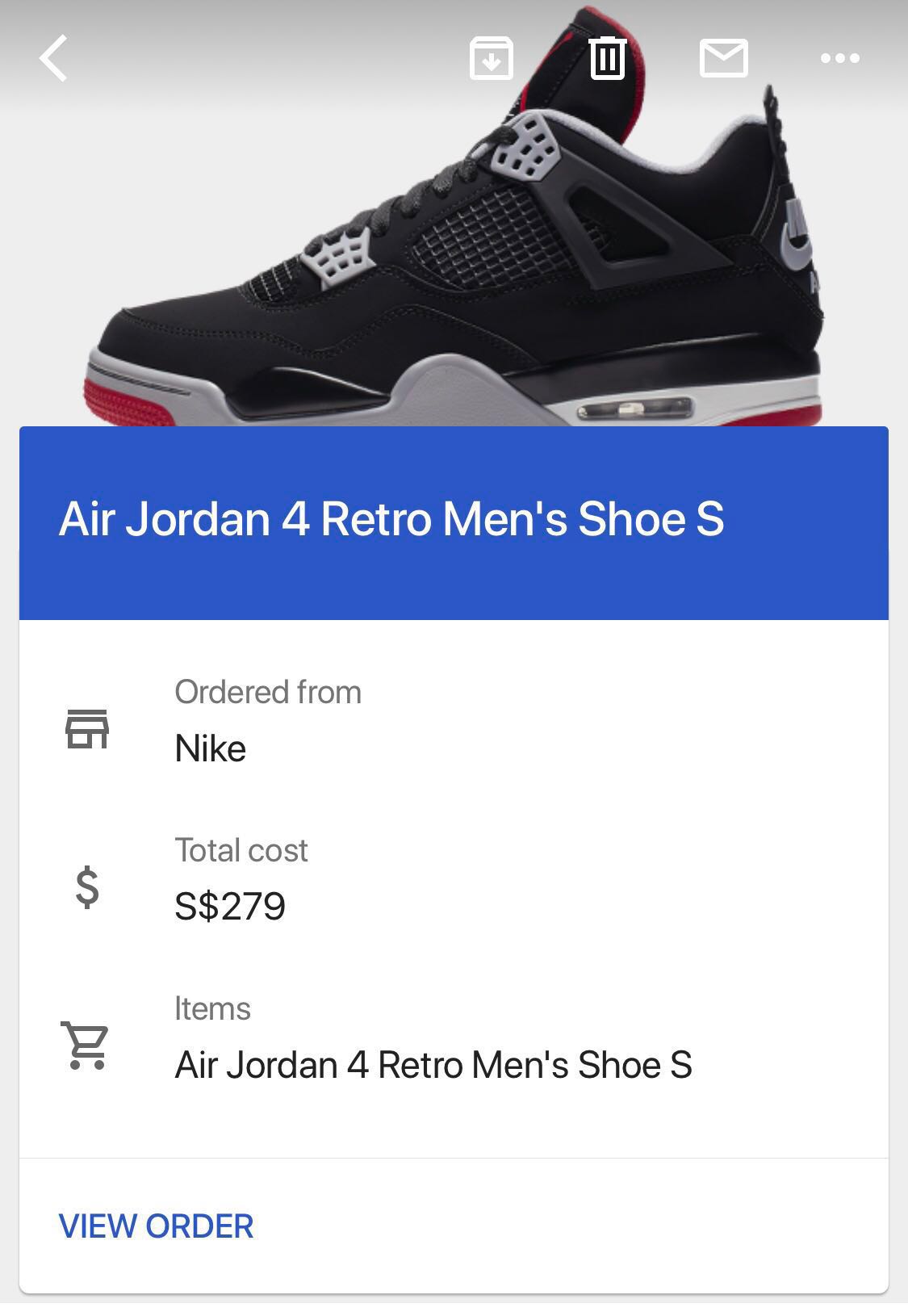This screenshot has width=908, height=1316.
Task: Open the VIEW ORDER link
Action: tap(155, 1228)
